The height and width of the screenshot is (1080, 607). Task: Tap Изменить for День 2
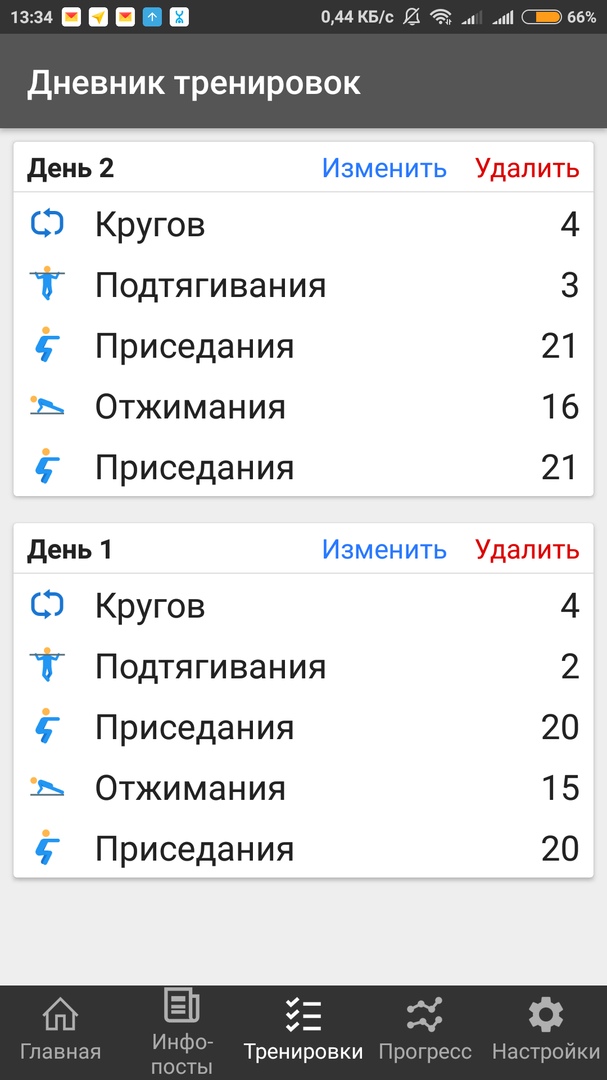tap(384, 168)
